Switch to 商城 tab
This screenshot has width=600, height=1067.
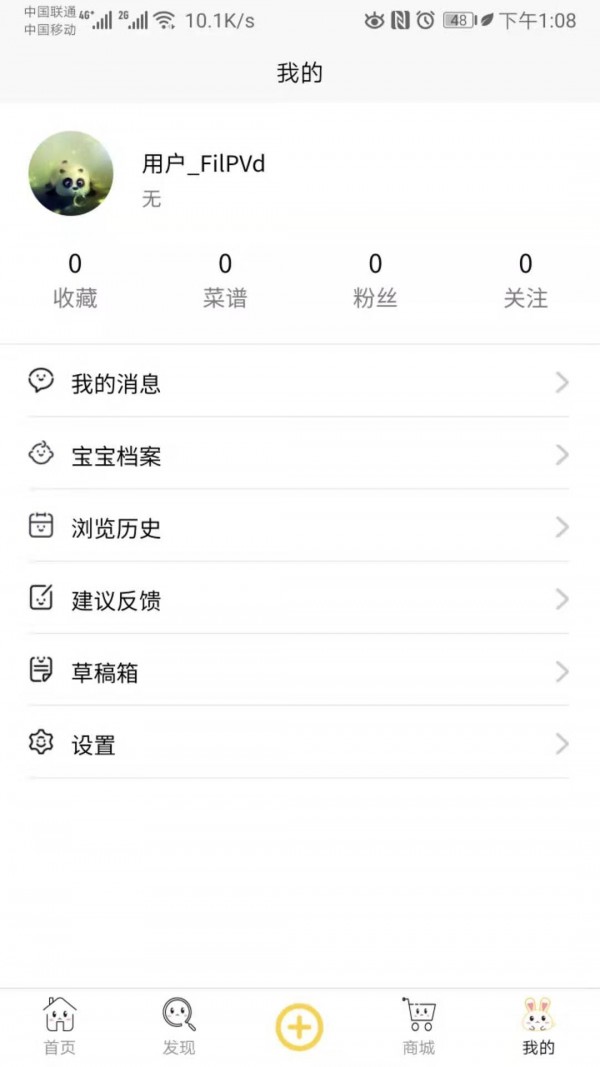coord(419,1027)
